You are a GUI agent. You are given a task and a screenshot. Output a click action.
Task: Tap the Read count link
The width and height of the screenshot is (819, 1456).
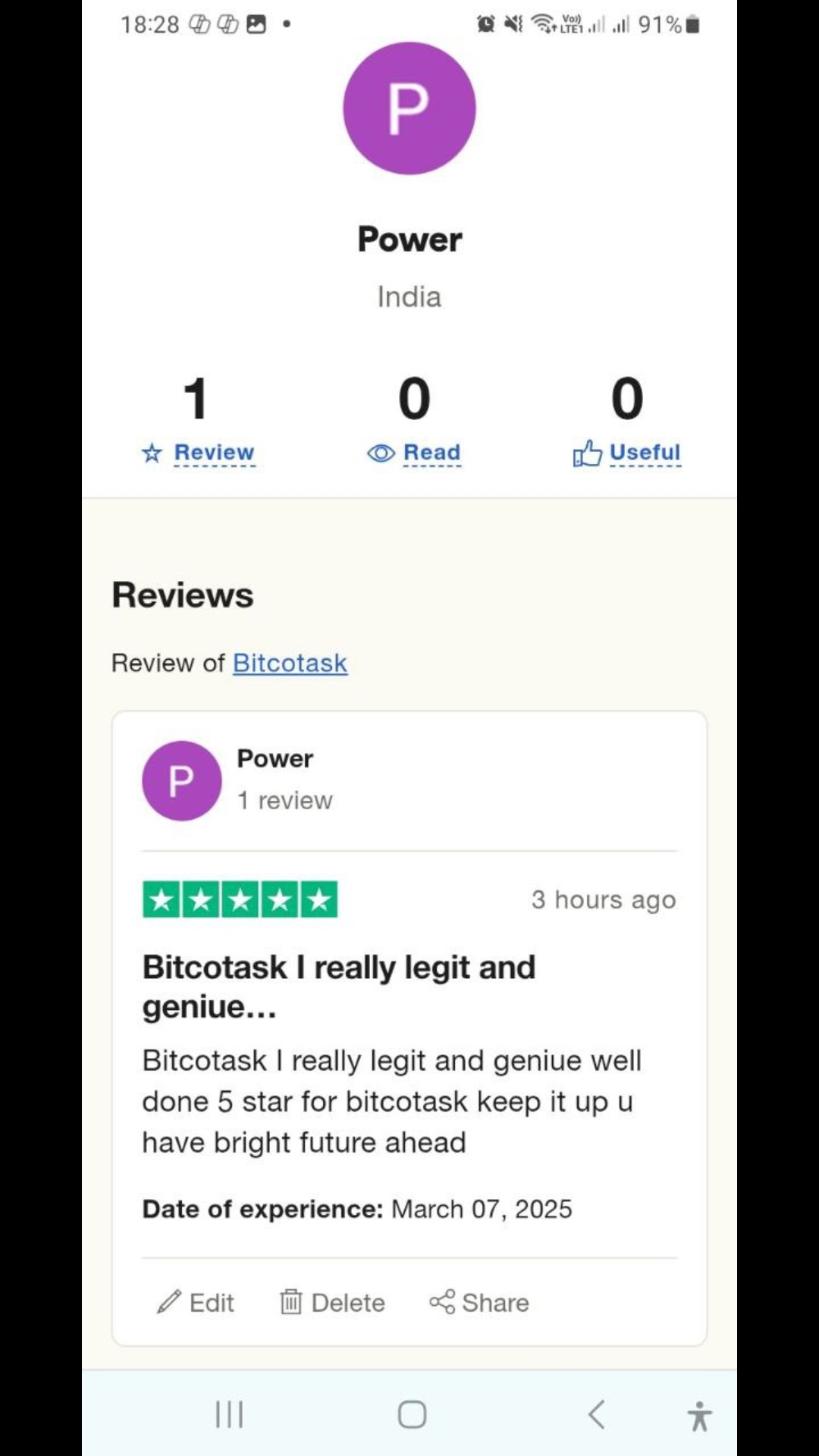431,452
